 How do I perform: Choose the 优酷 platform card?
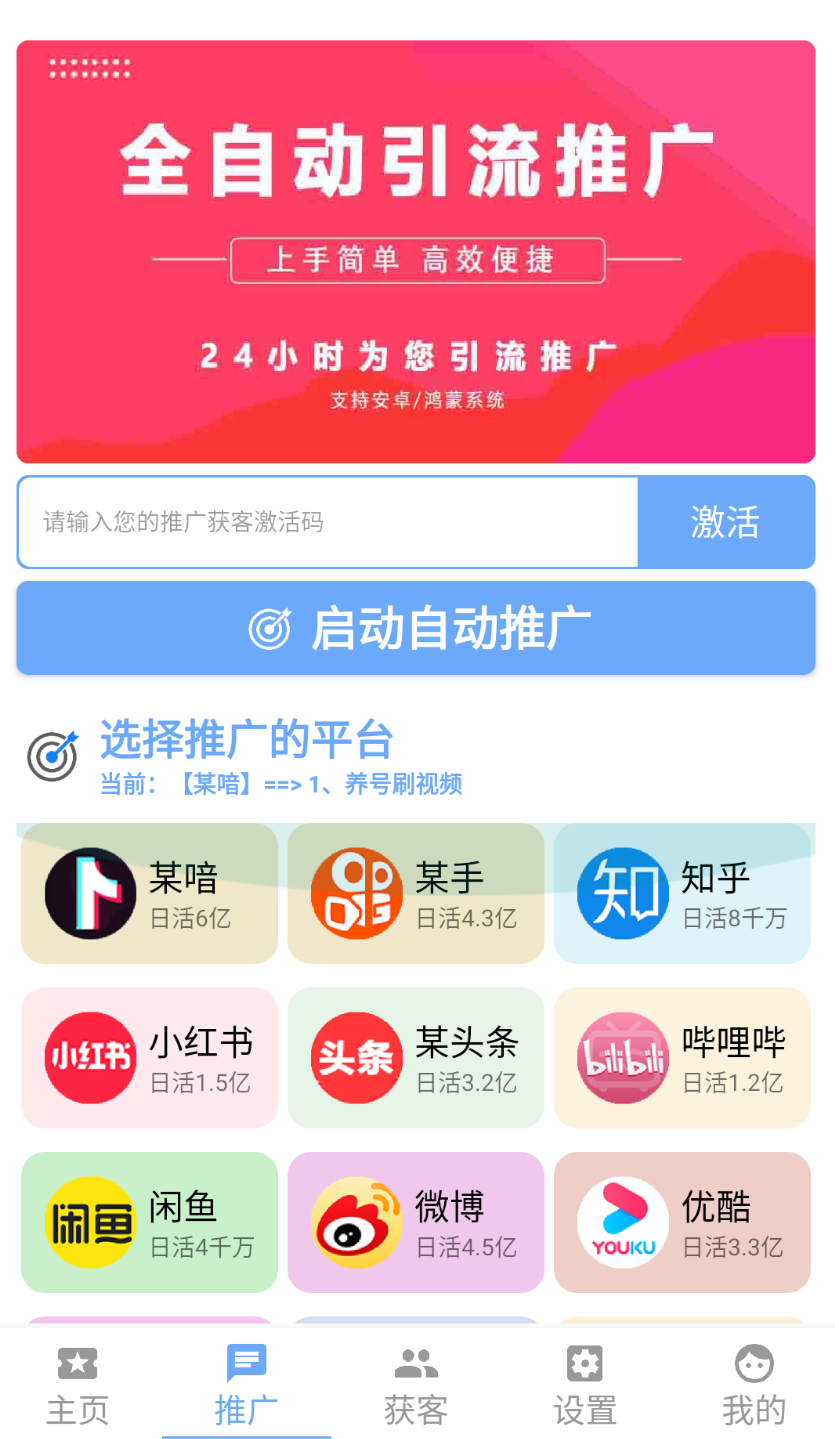tap(682, 1222)
